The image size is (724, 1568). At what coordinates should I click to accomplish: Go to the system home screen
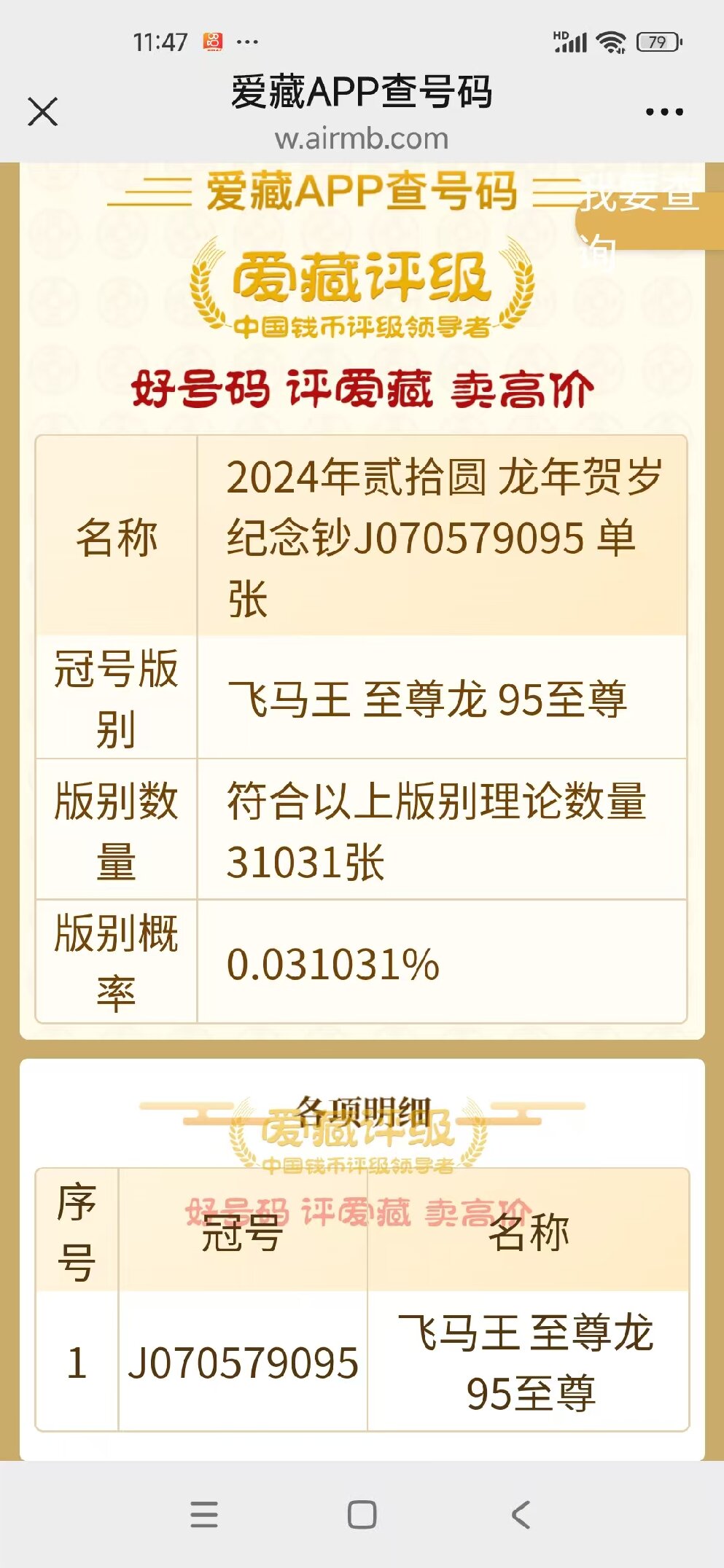pos(362,1515)
